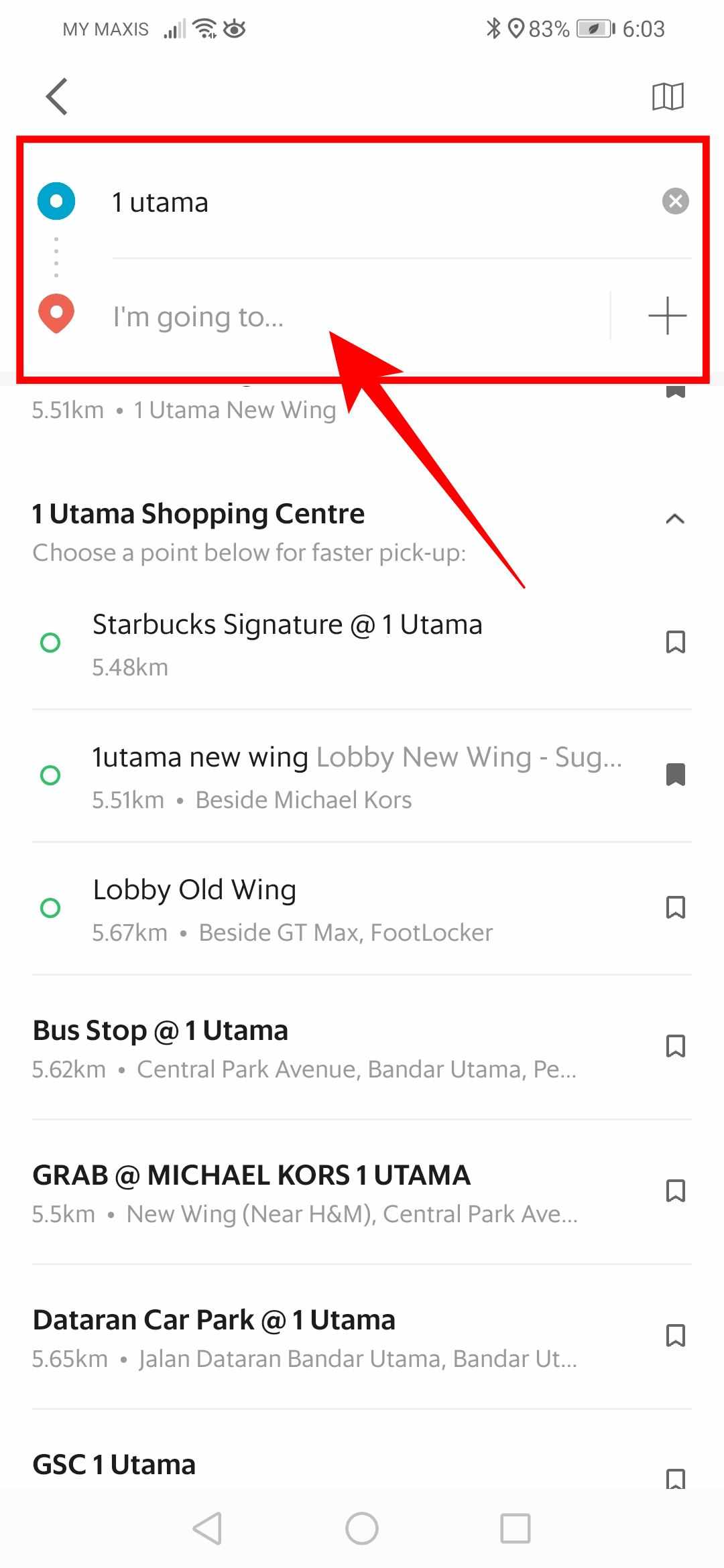Image resolution: width=724 pixels, height=1568 pixels.
Task: Bookmark Dataran Car Park @ 1 Utama
Action: tap(675, 1335)
